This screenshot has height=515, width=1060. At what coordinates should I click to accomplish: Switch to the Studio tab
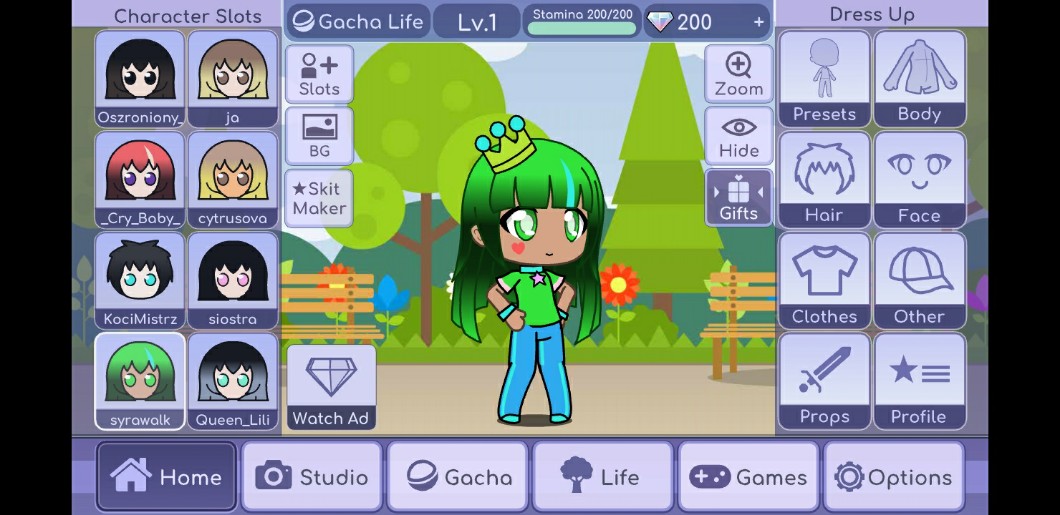coord(311,477)
